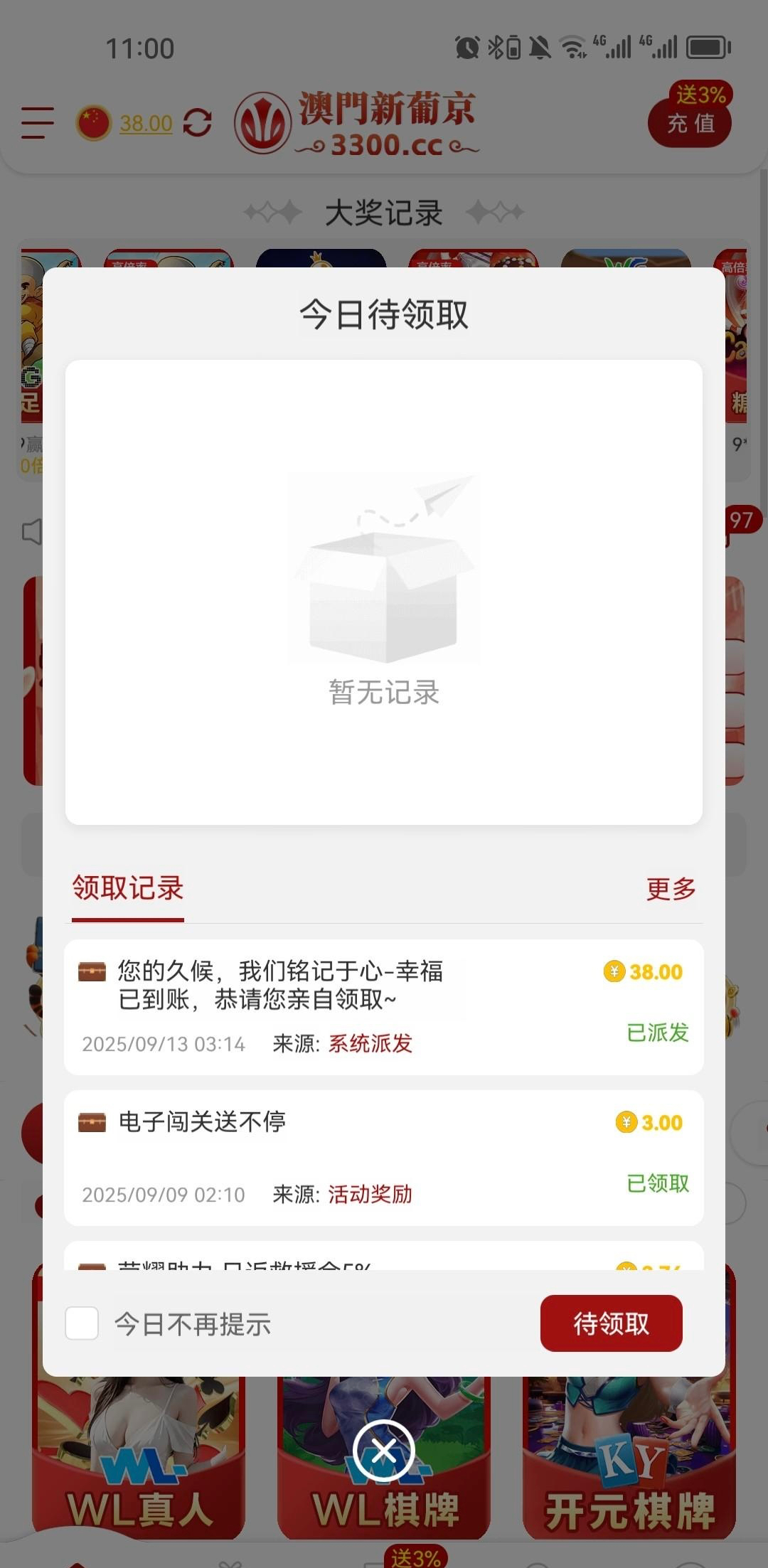Tap the 待领取 button

tap(611, 1323)
